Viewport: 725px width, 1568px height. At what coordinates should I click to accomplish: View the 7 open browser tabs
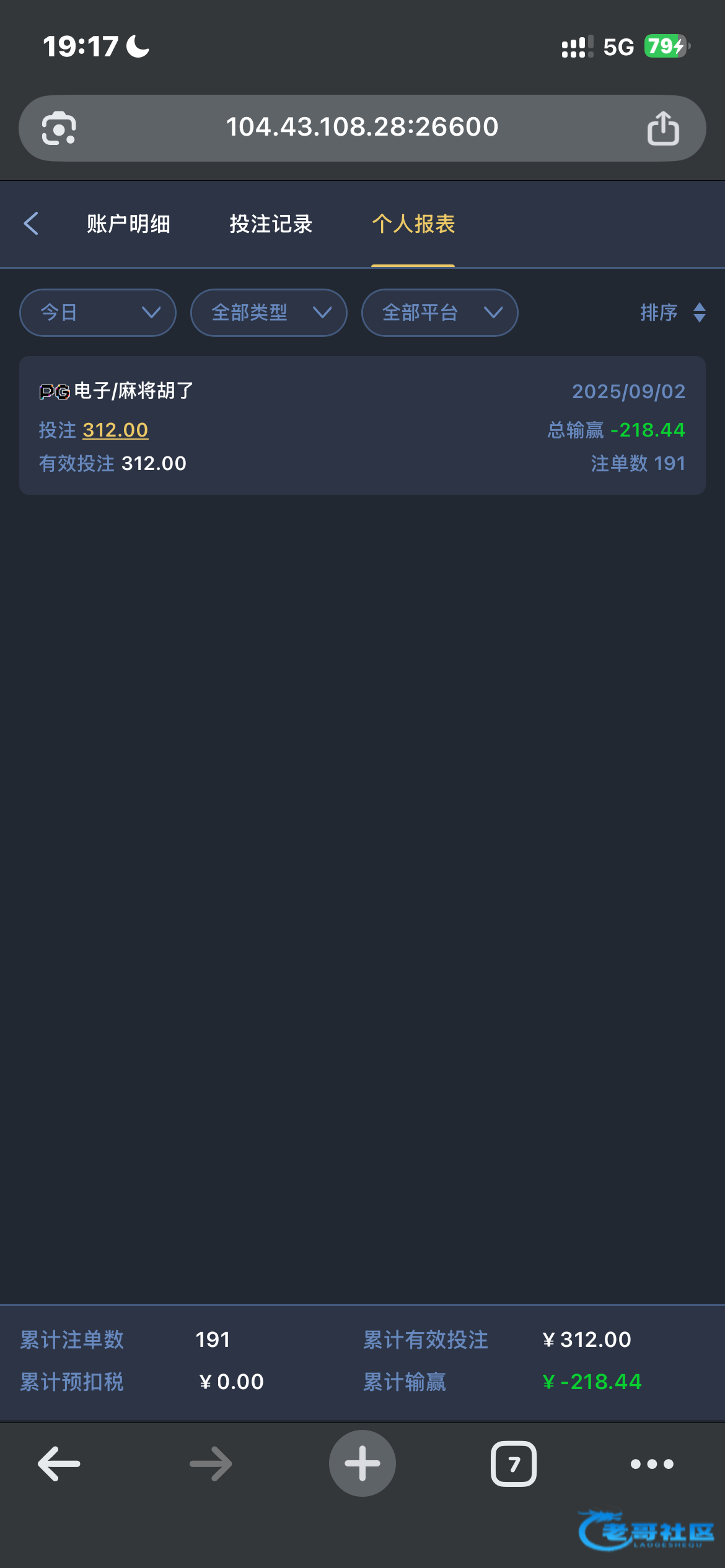coord(514,1464)
